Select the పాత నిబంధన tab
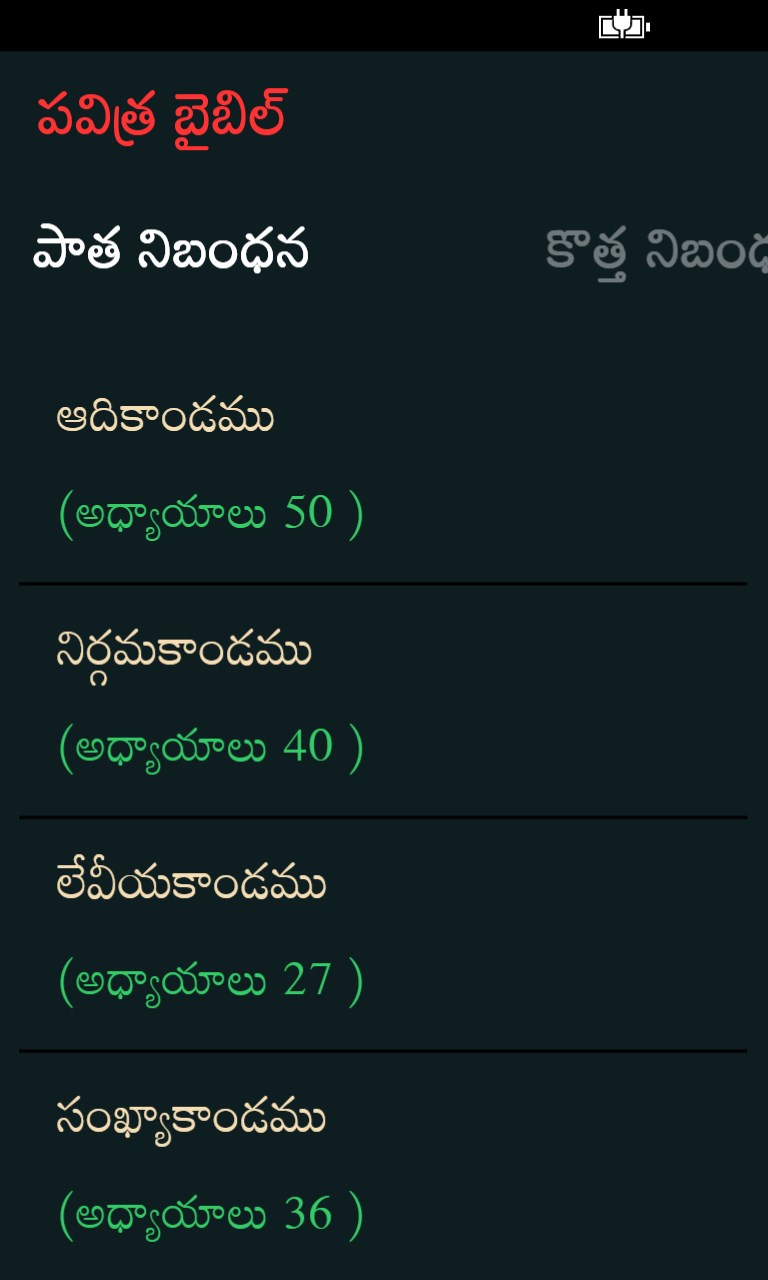This screenshot has width=768, height=1280. [x=171, y=250]
